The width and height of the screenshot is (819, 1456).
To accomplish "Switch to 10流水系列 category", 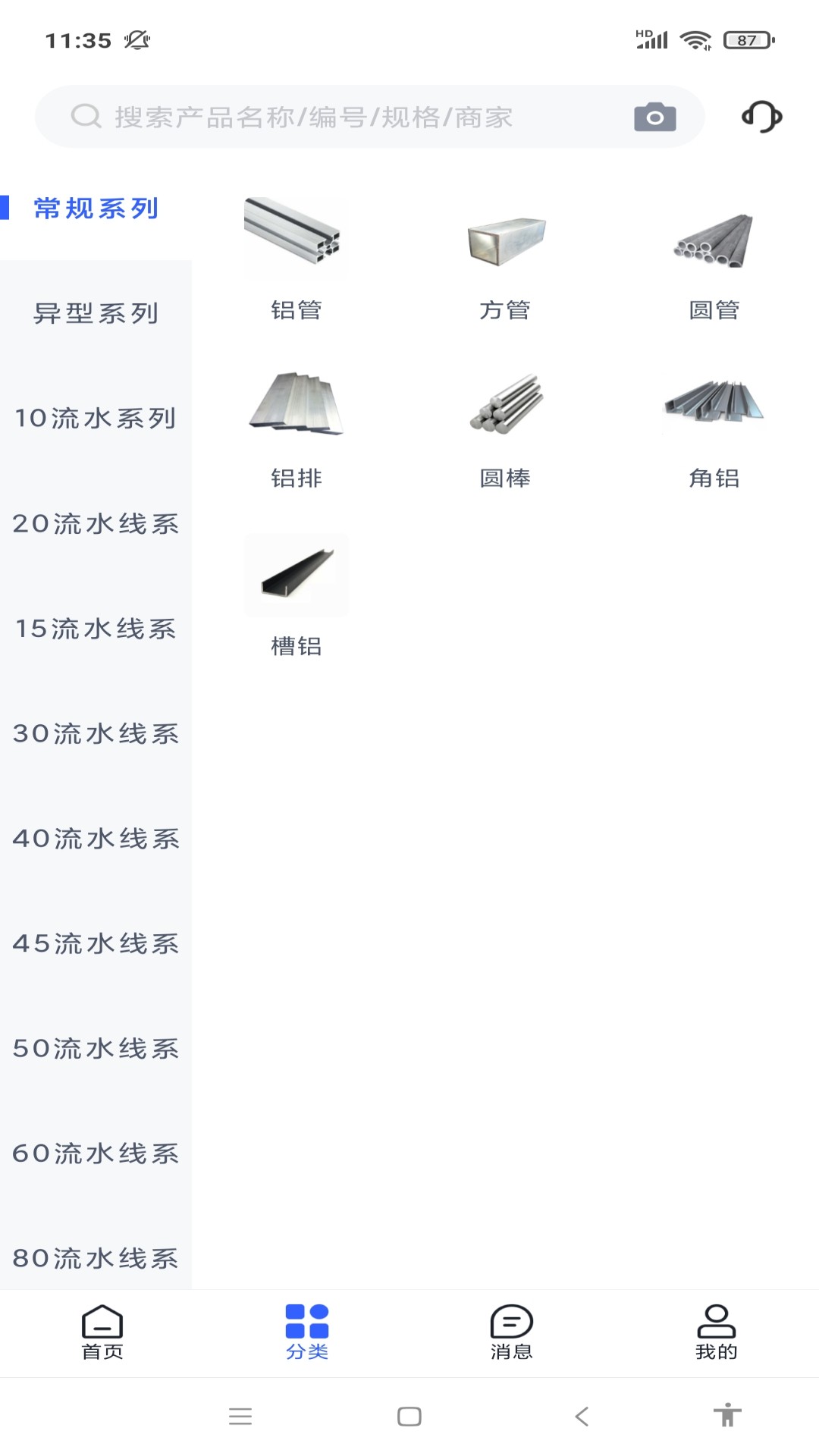I will (96, 418).
